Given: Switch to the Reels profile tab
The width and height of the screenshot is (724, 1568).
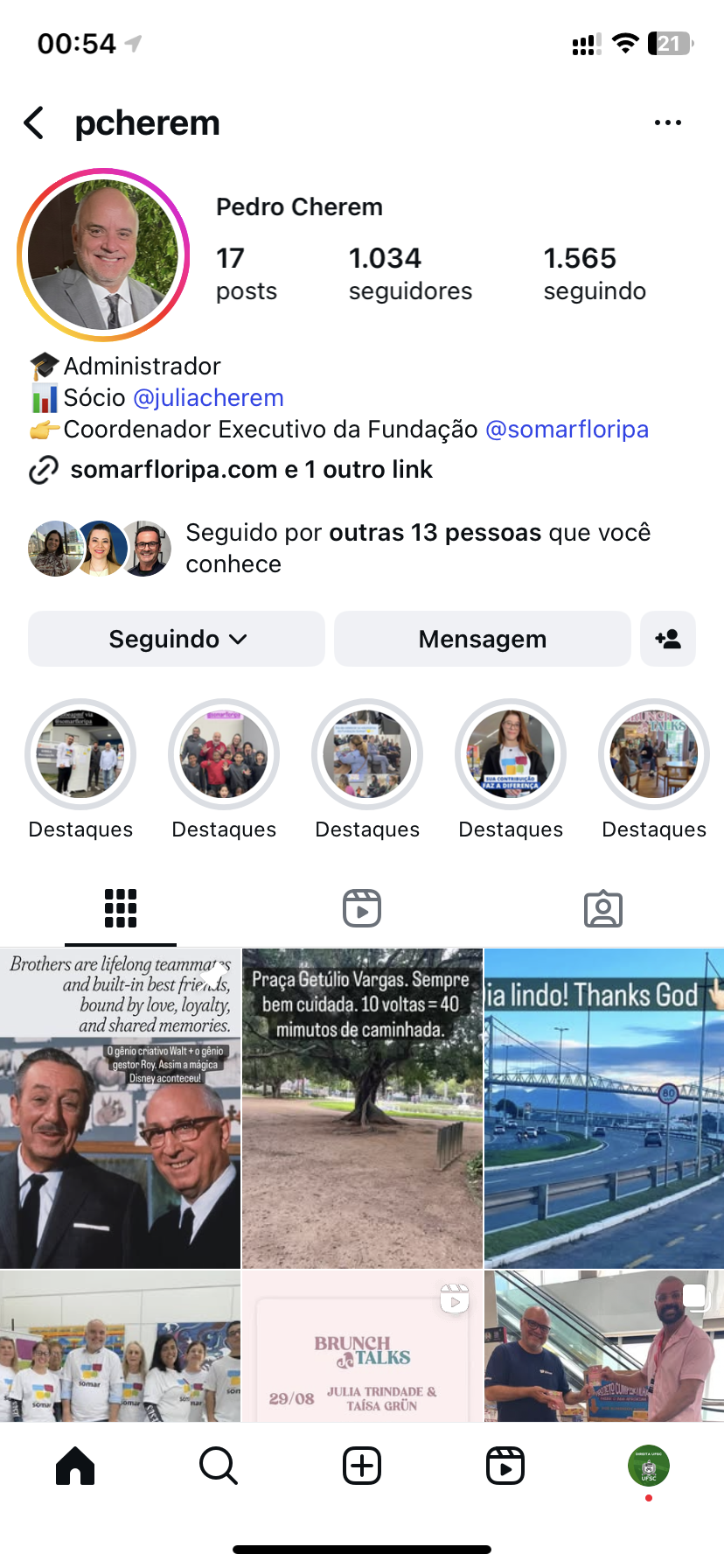Looking at the screenshot, I should pyautogui.click(x=362, y=908).
